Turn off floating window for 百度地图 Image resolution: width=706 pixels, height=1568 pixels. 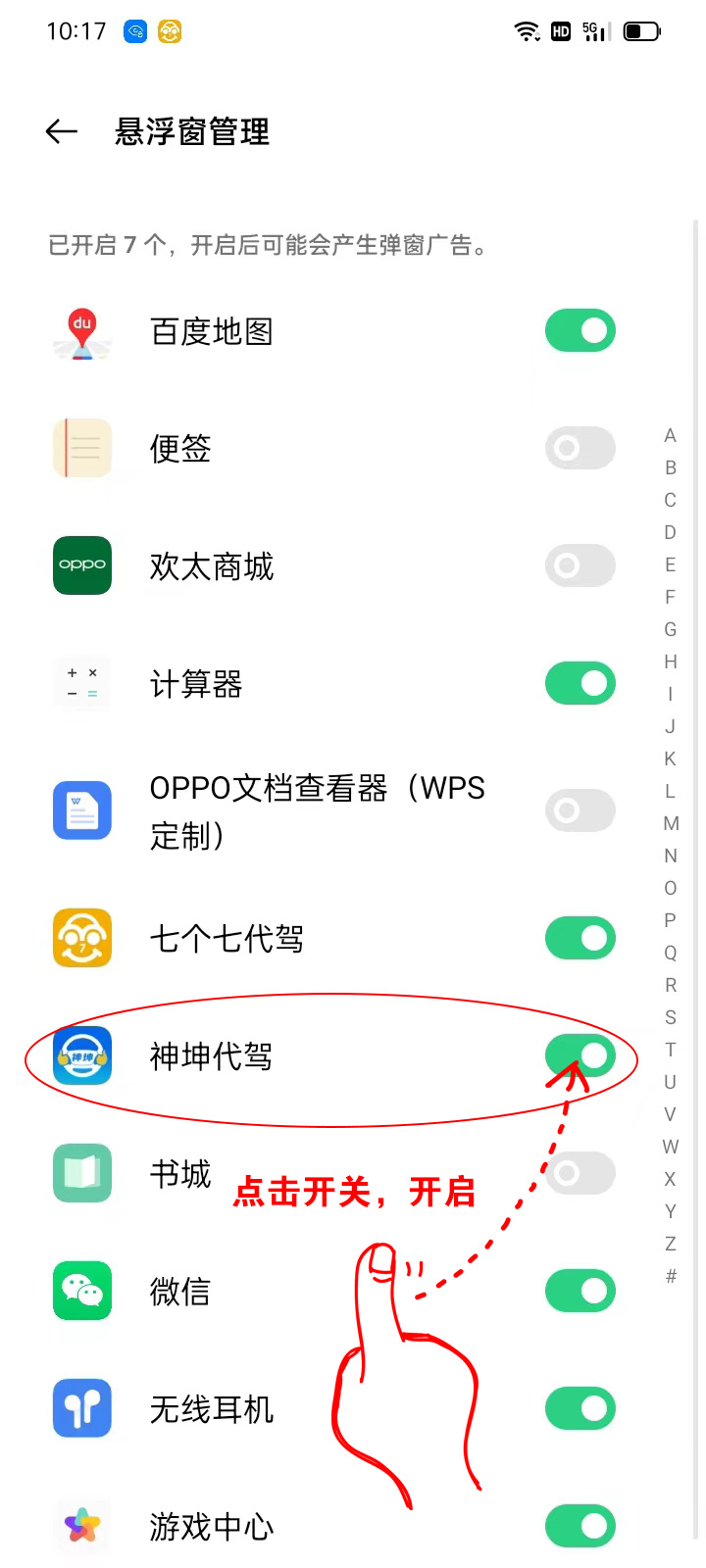point(580,331)
